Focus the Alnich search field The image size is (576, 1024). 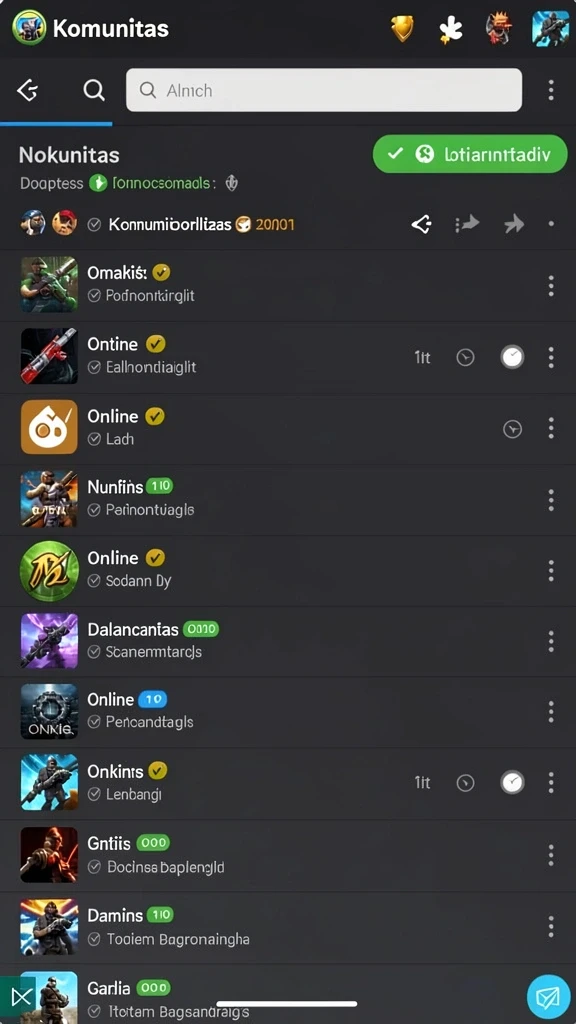[324, 90]
